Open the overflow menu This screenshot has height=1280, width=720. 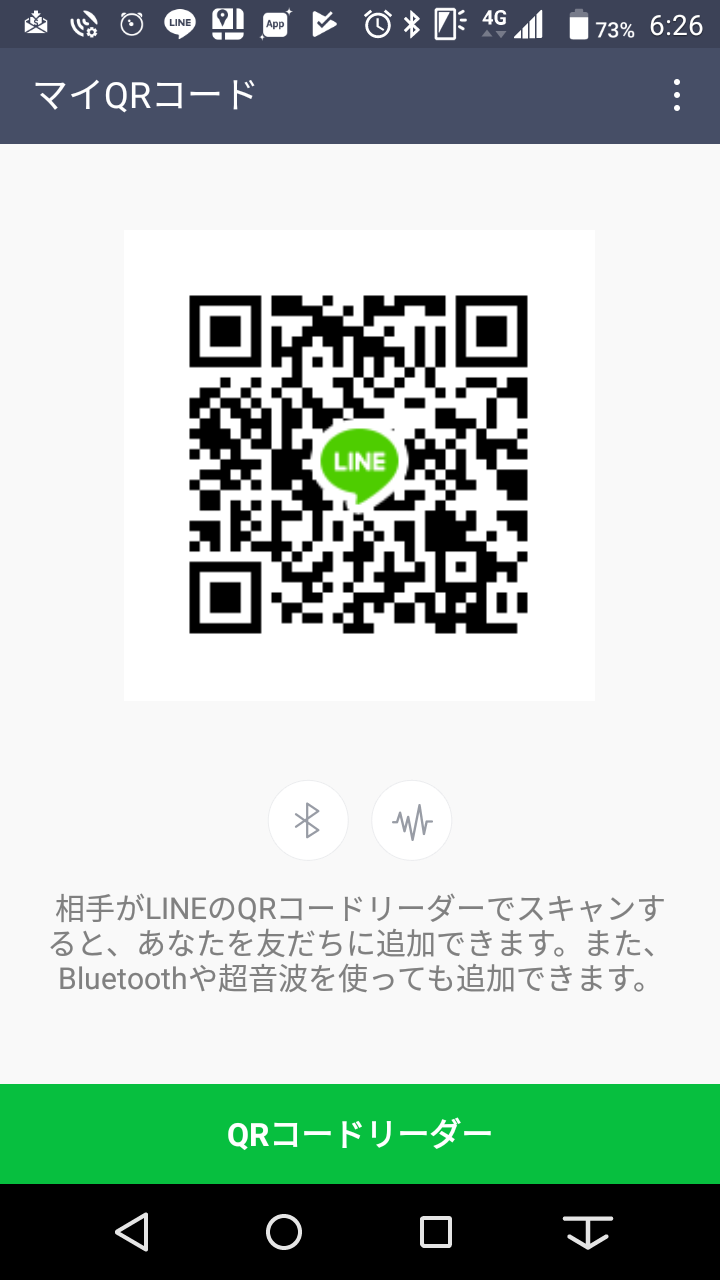point(677,95)
